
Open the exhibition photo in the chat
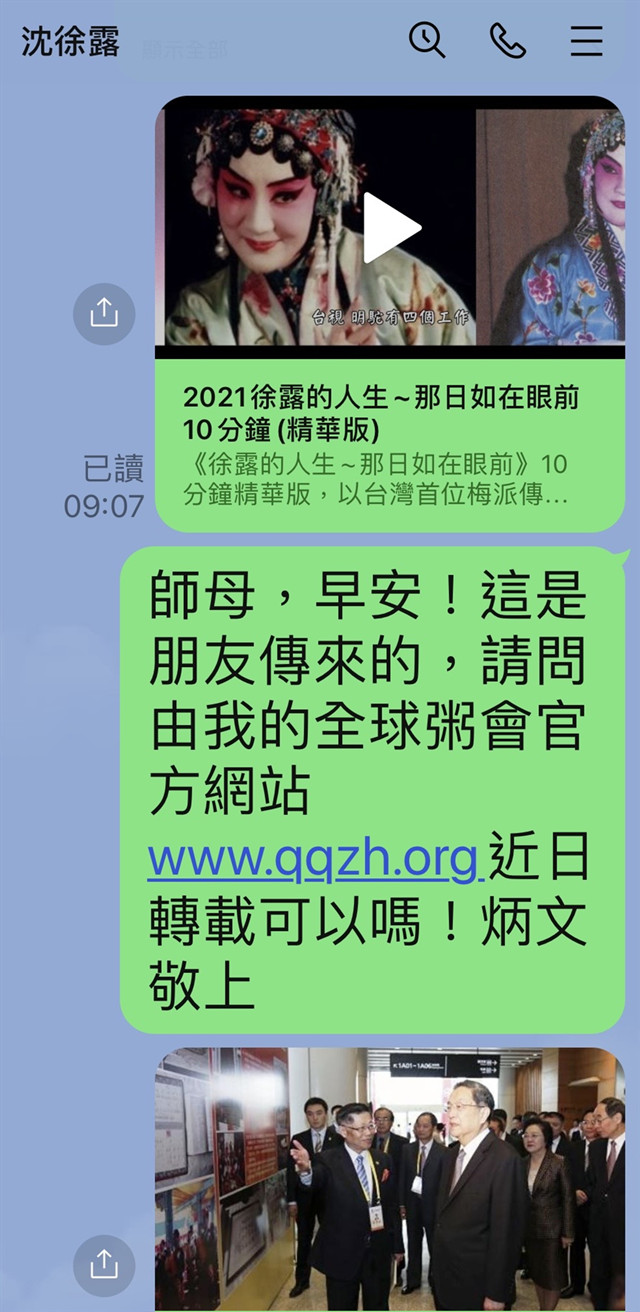[390, 1178]
